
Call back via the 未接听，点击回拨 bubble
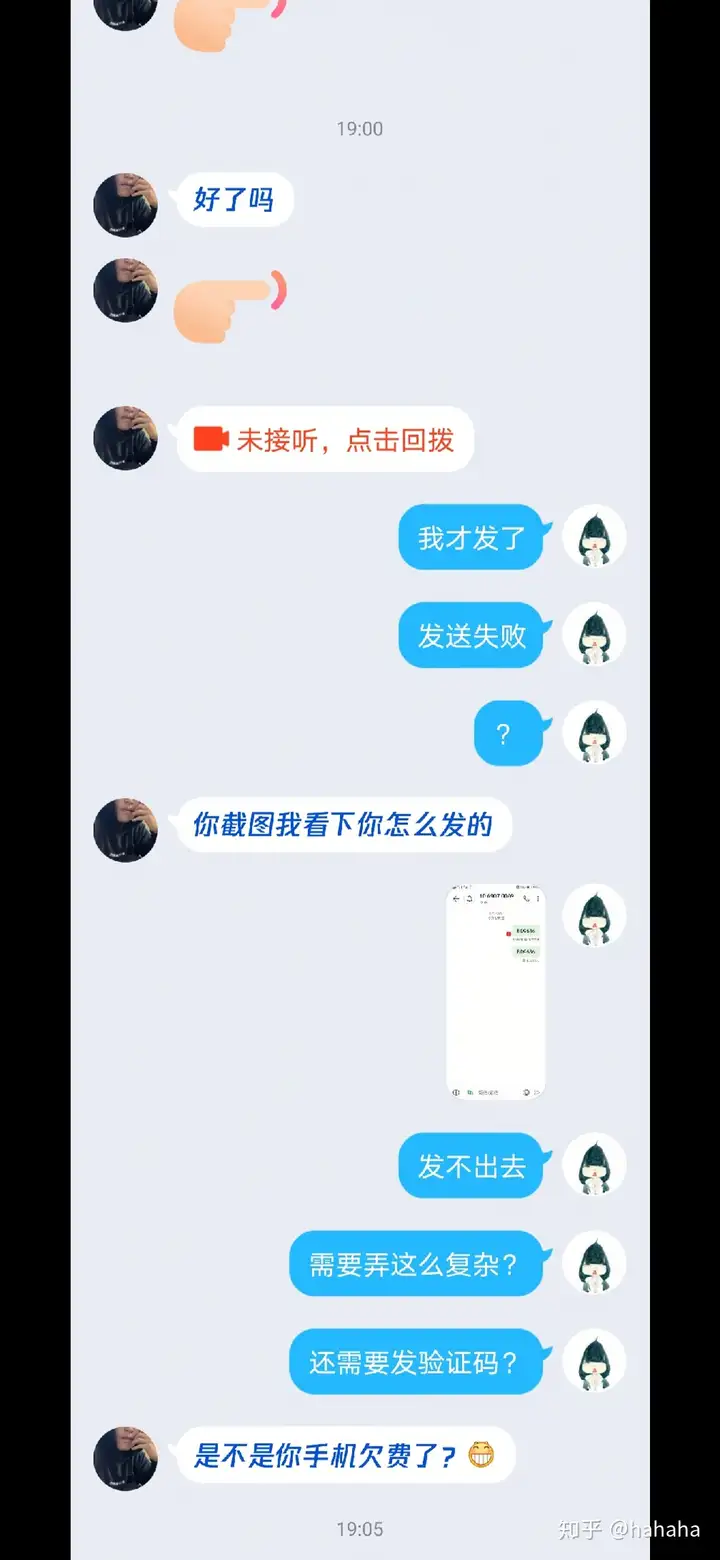pyautogui.click(x=325, y=439)
